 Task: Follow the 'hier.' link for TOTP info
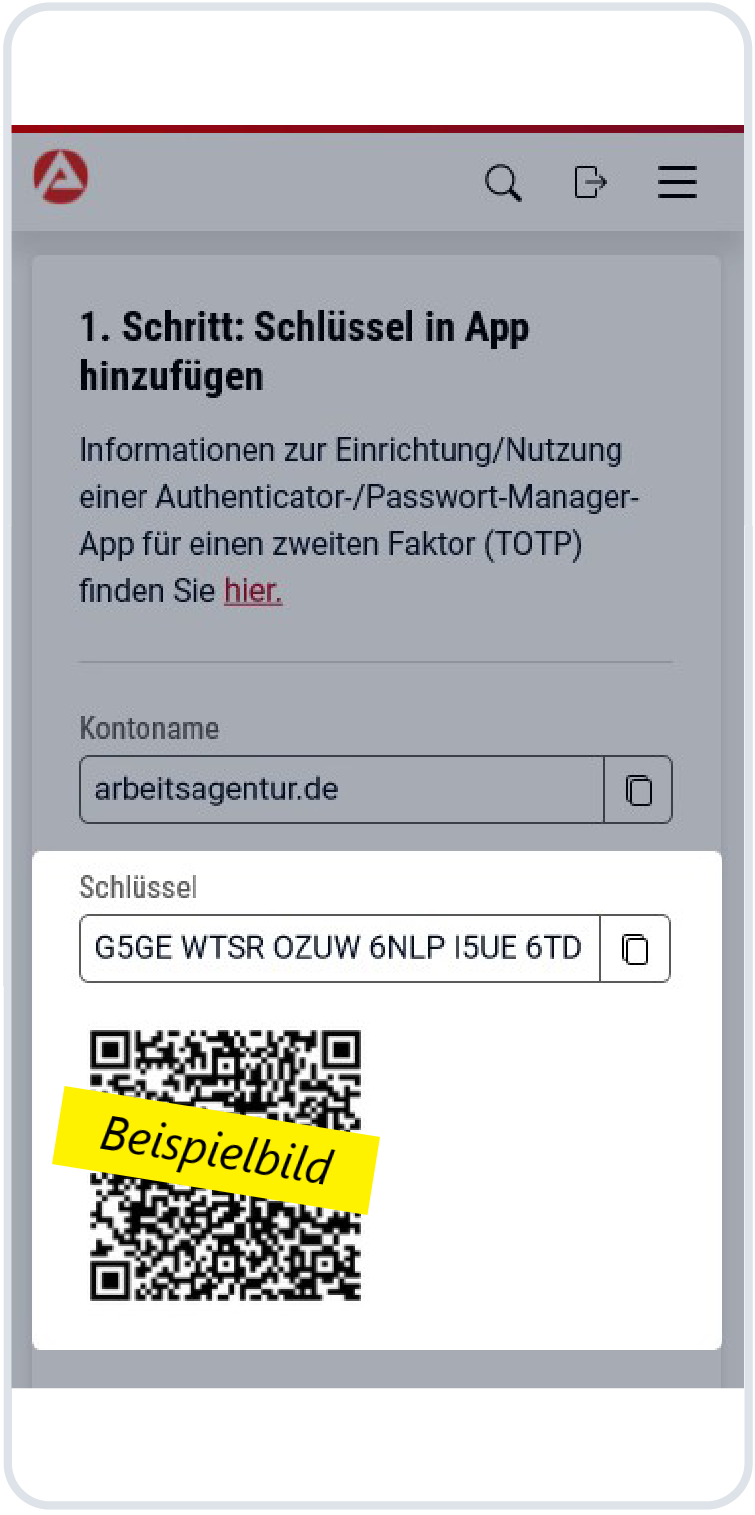click(253, 590)
